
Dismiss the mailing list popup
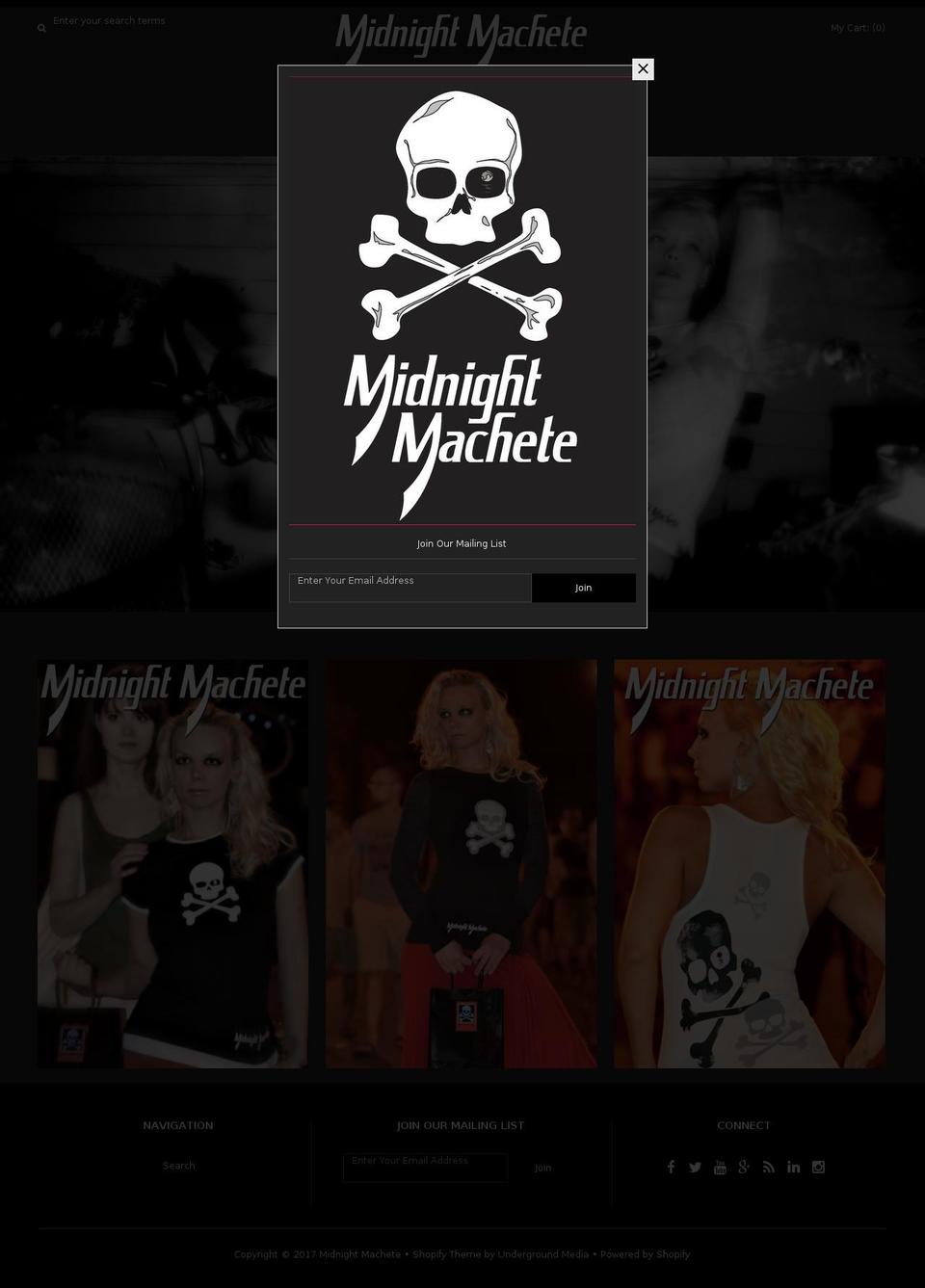click(642, 68)
